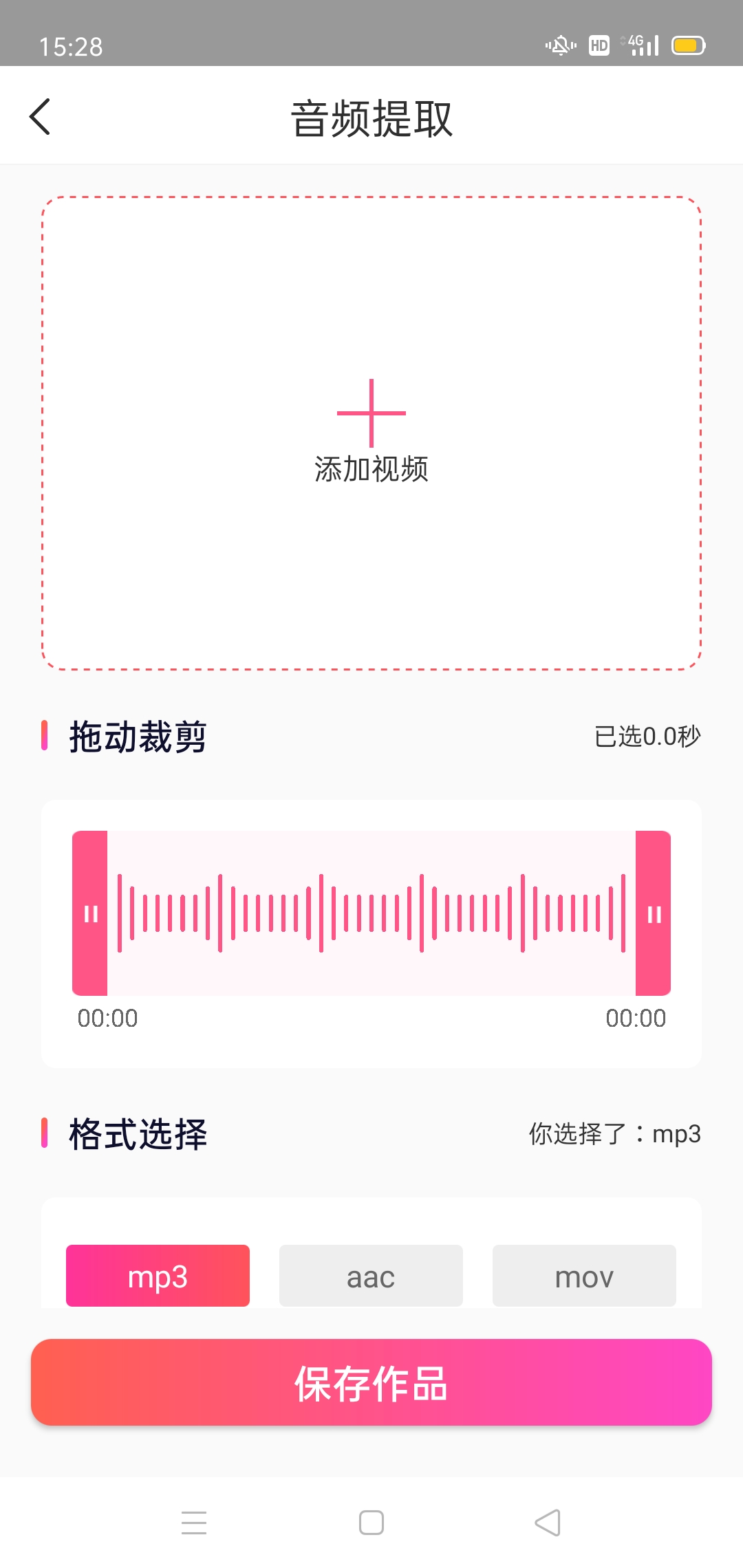The height and width of the screenshot is (1568, 743).
Task: Select the aac format option
Action: click(370, 1276)
